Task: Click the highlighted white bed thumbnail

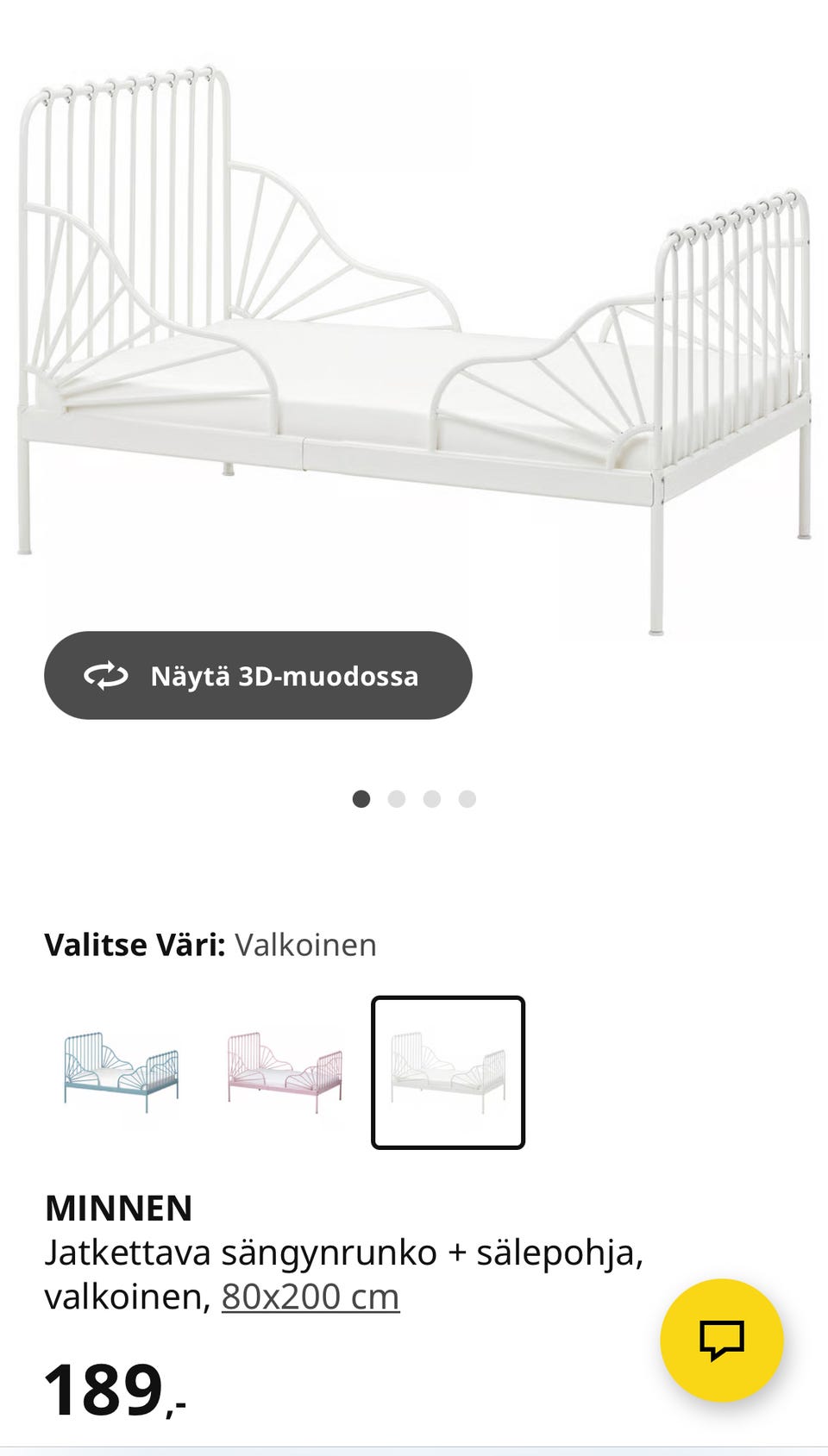Action: 447,1072
